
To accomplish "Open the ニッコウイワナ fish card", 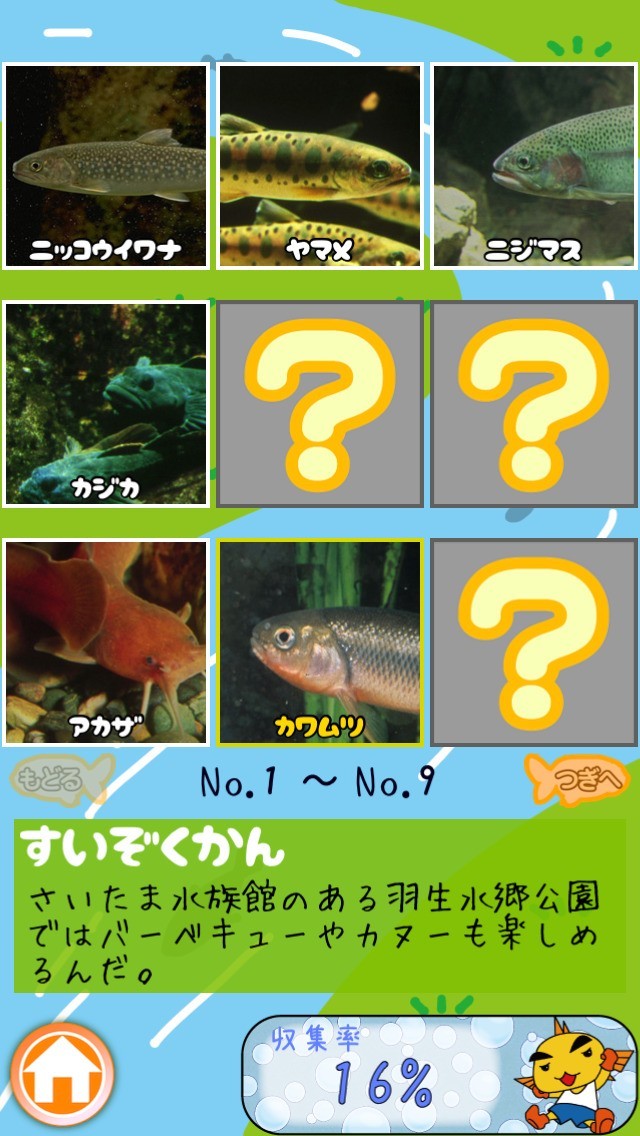I will tap(106, 166).
